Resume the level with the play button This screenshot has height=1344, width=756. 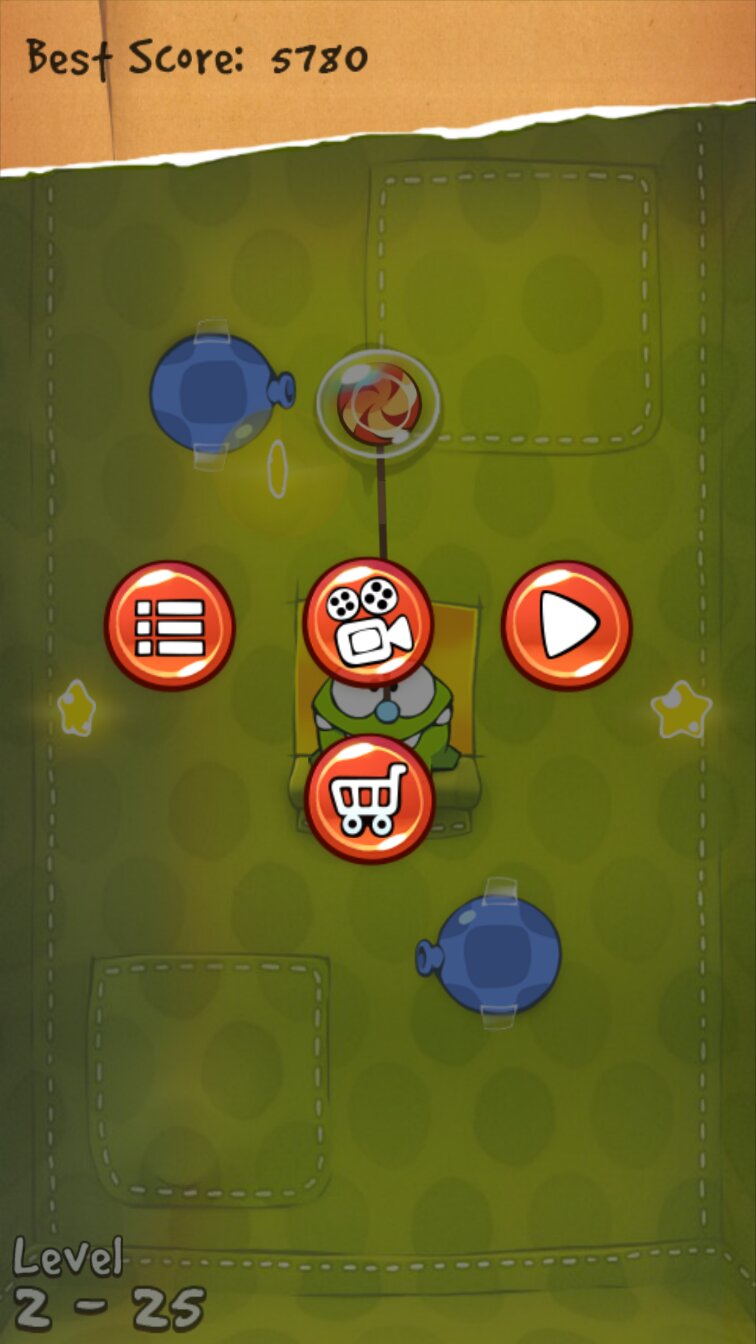[x=566, y=626]
